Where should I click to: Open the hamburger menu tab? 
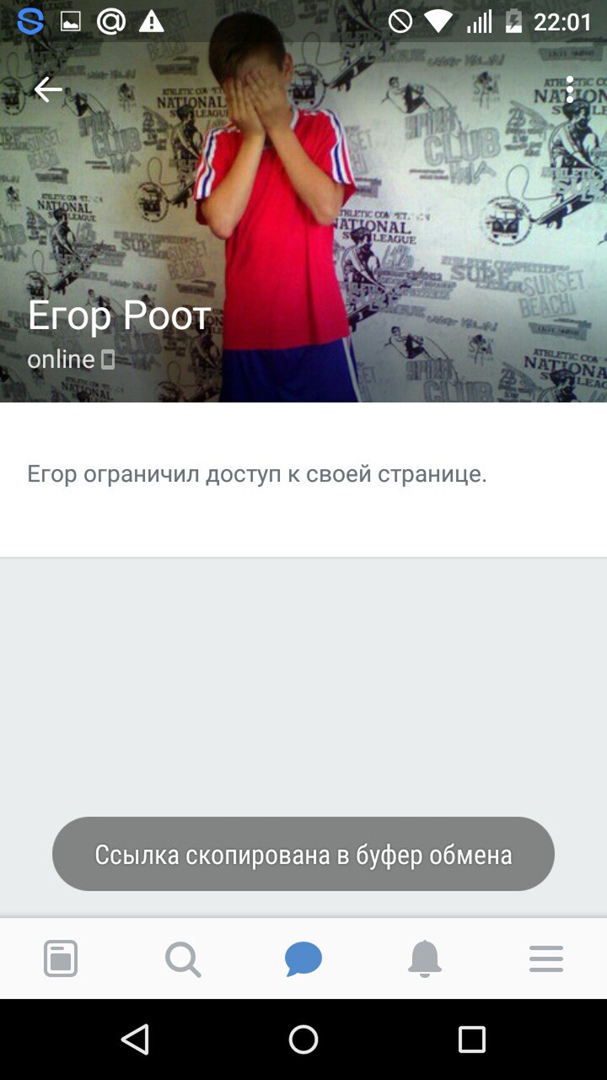[x=546, y=959]
